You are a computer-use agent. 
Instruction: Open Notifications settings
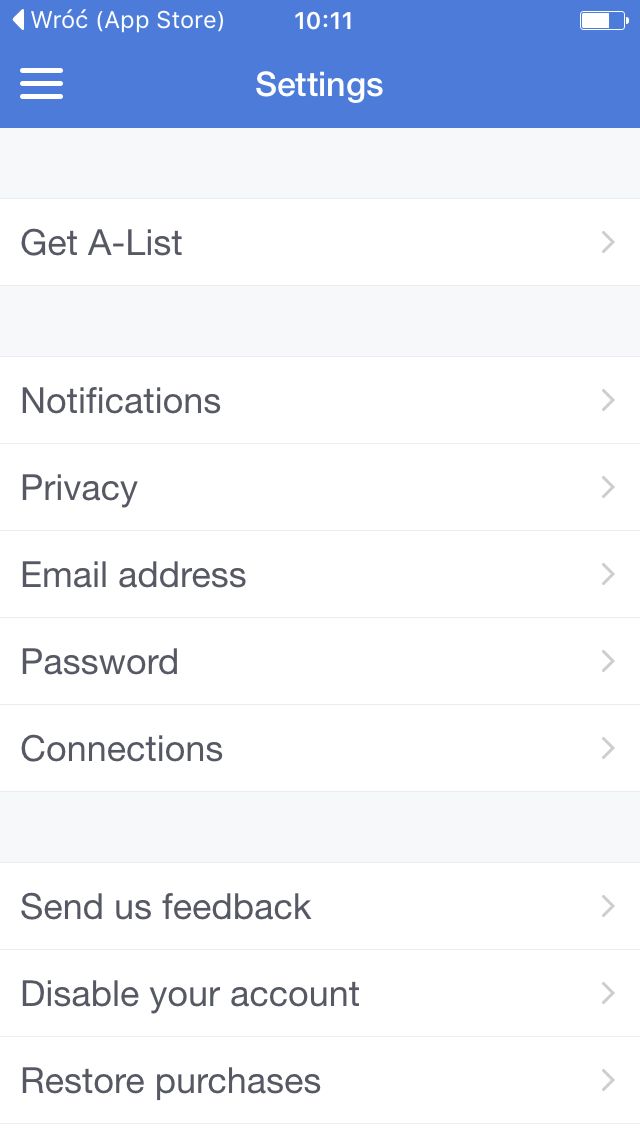(320, 400)
